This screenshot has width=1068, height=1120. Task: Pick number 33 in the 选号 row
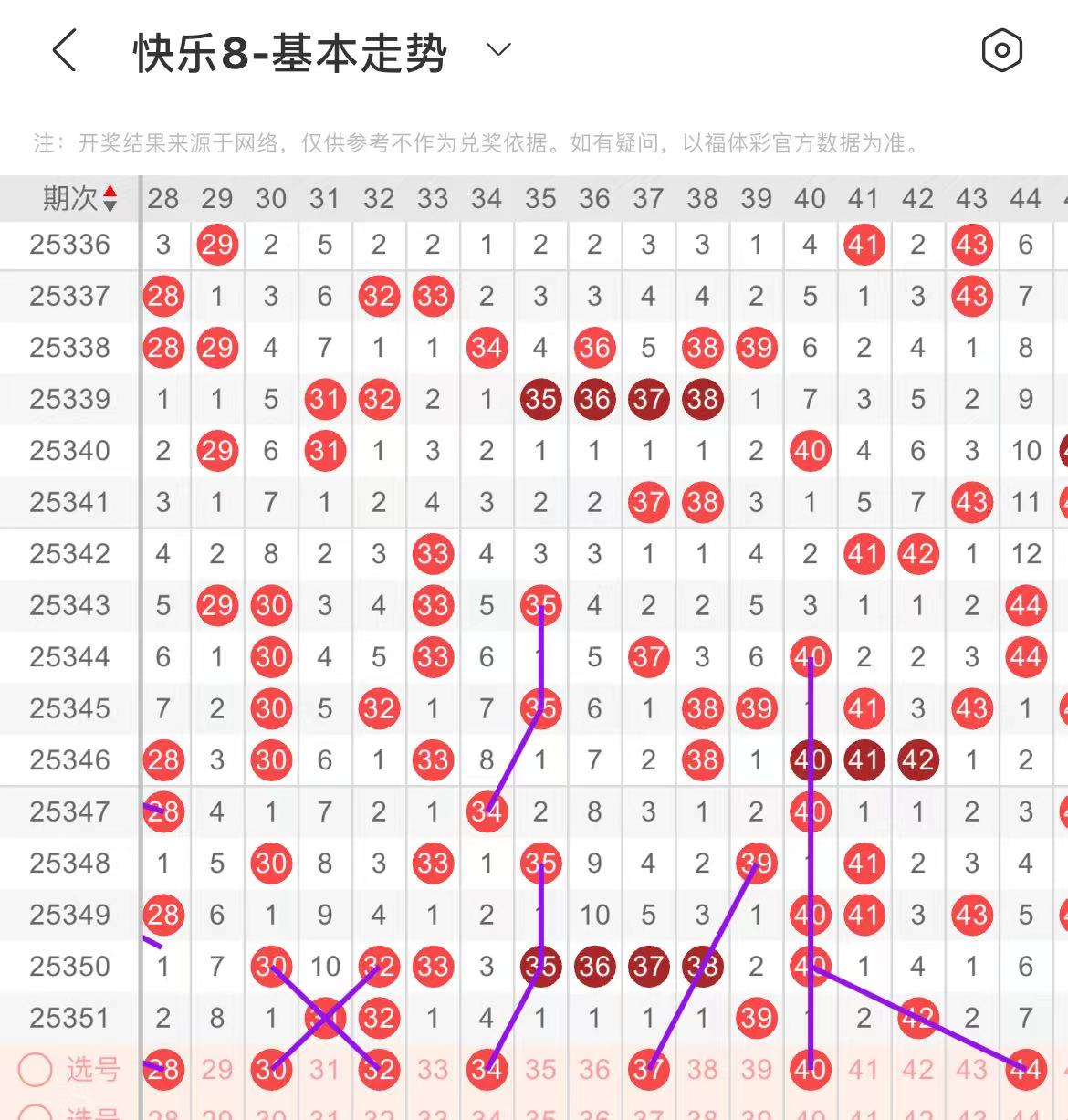point(433,1069)
